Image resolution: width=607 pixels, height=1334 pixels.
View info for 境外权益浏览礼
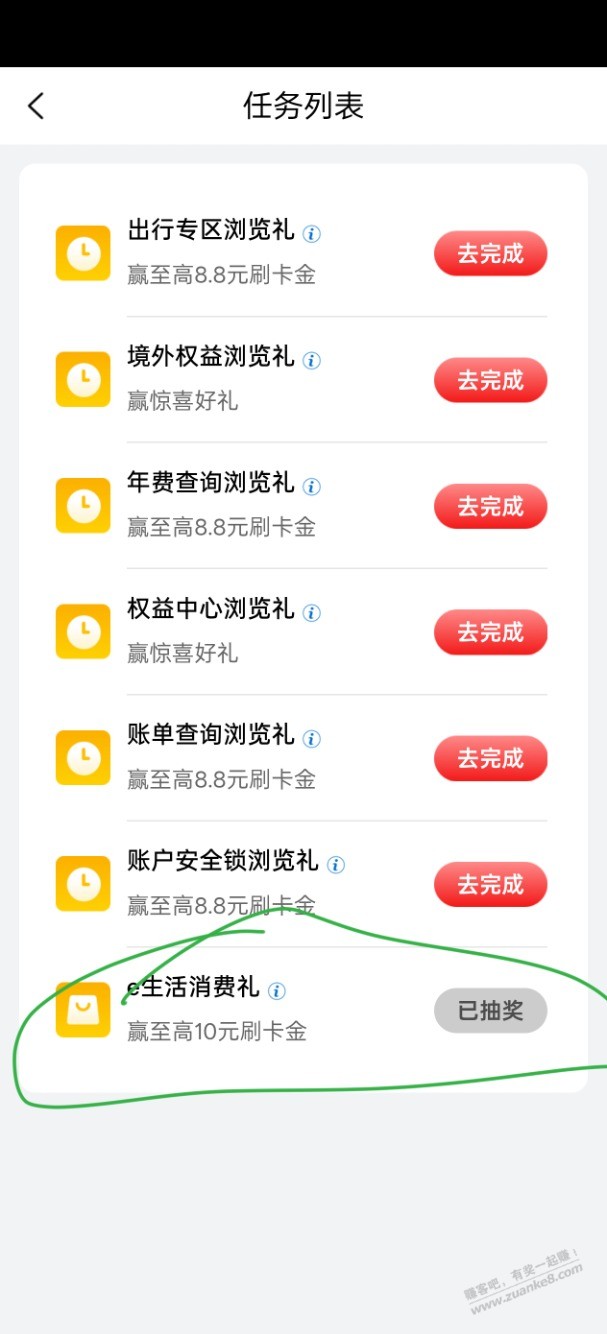pos(312,360)
